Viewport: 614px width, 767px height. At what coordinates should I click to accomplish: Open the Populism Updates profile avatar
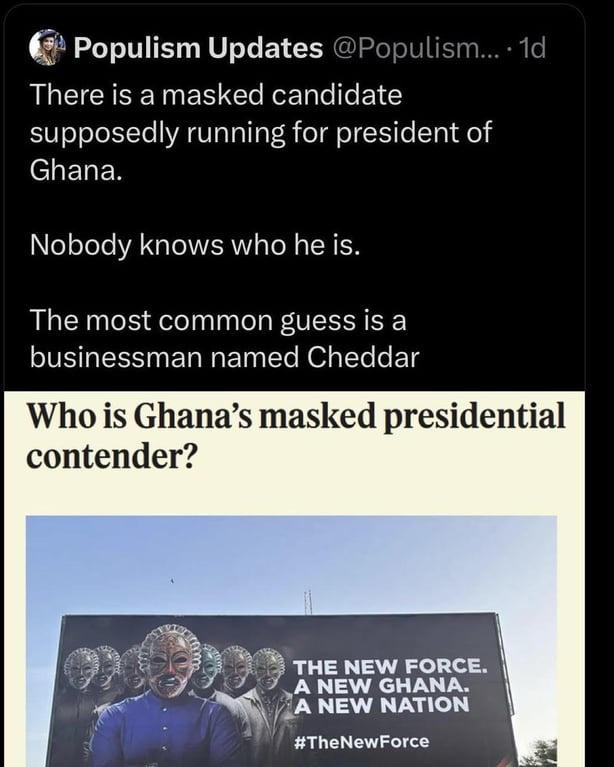coord(46,47)
